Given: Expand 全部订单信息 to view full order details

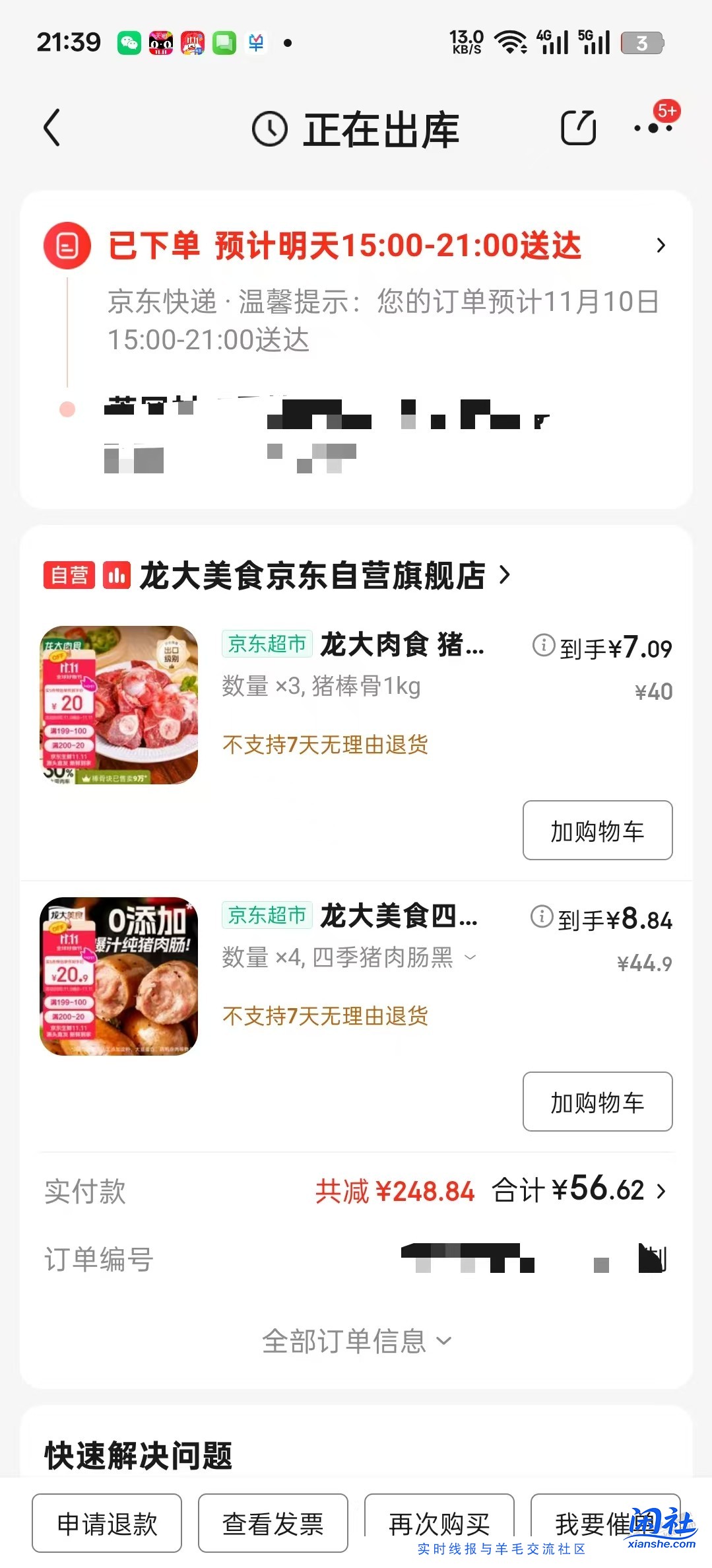Looking at the screenshot, I should 356,1339.
